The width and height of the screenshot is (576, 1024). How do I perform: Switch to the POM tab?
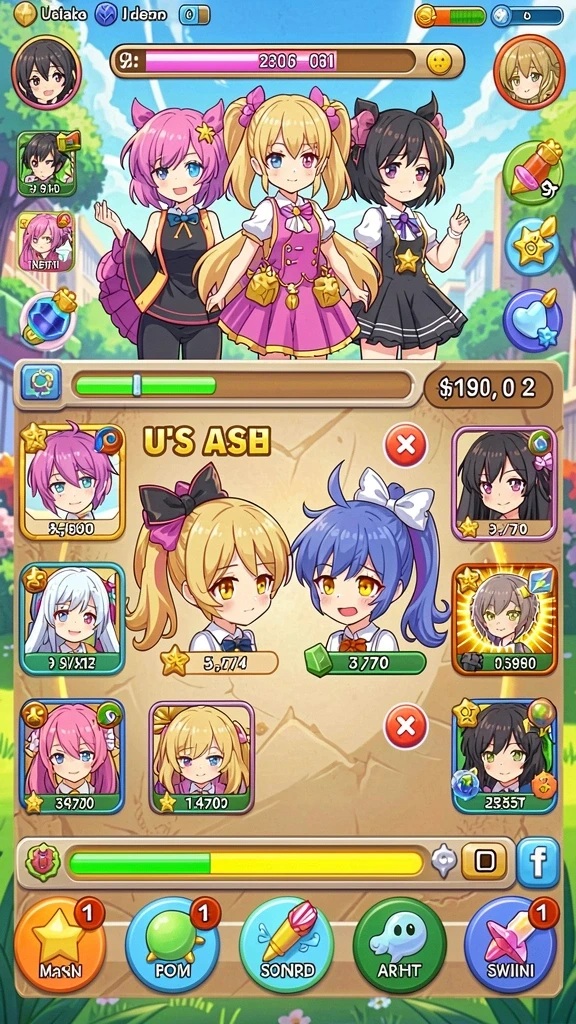click(172, 944)
